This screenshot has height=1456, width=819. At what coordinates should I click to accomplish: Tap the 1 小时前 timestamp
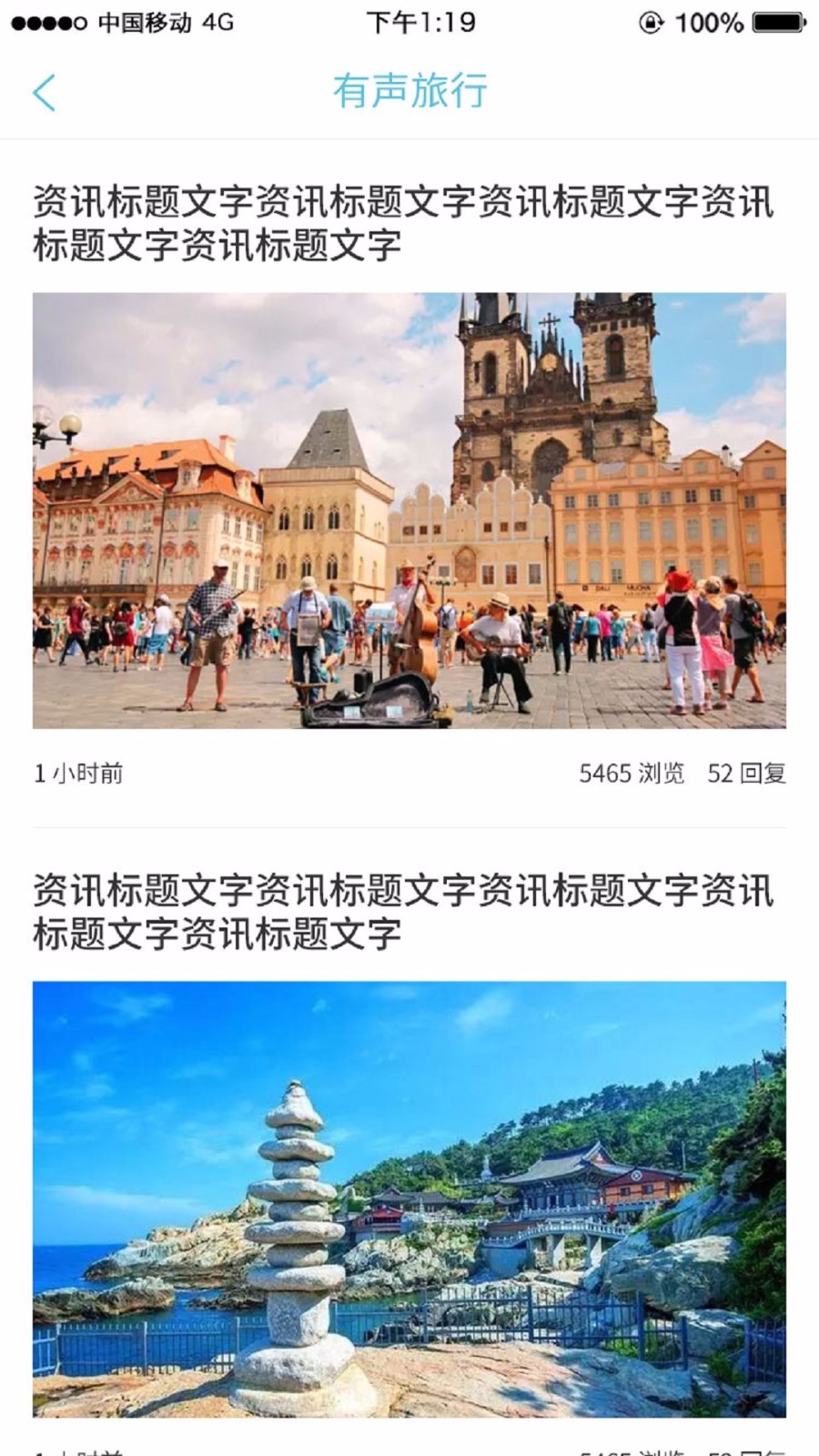point(80,773)
